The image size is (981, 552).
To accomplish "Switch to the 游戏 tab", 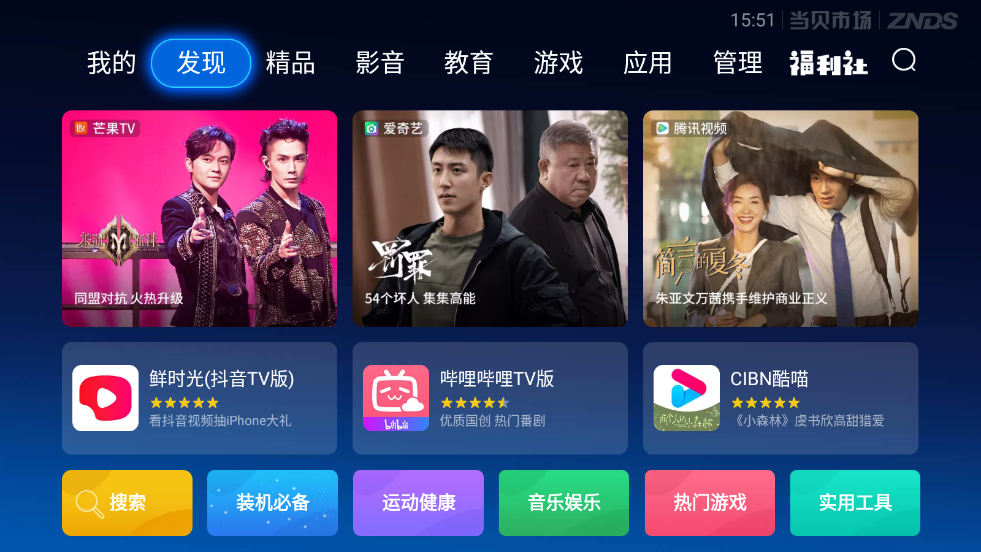I will click(x=558, y=63).
